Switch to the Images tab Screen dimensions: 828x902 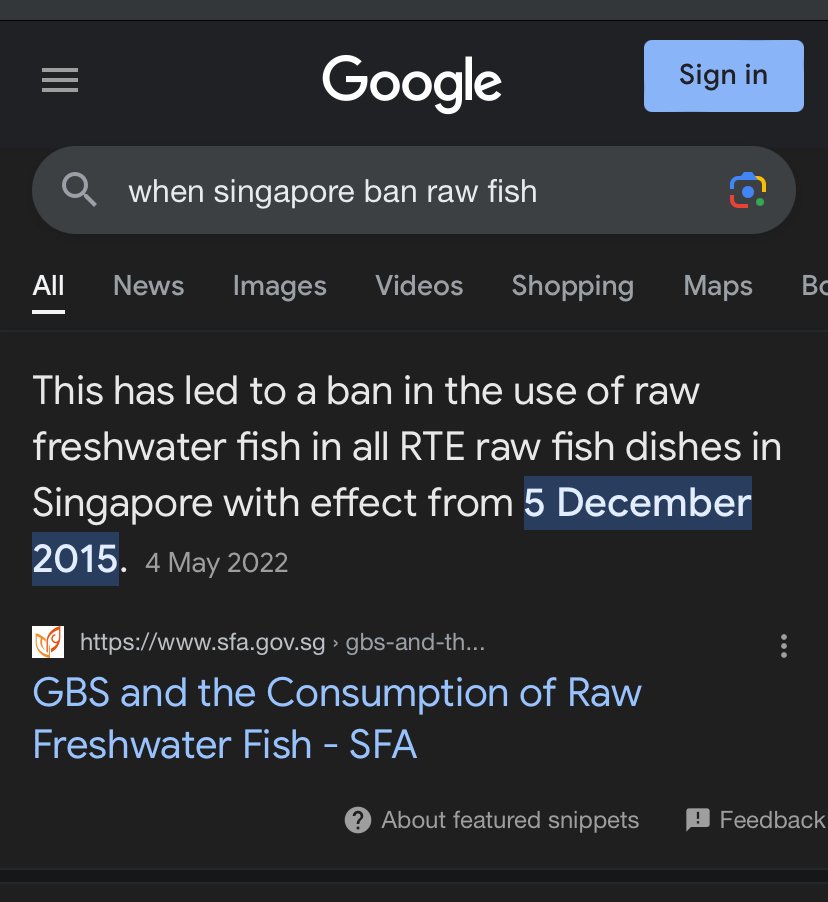[279, 286]
